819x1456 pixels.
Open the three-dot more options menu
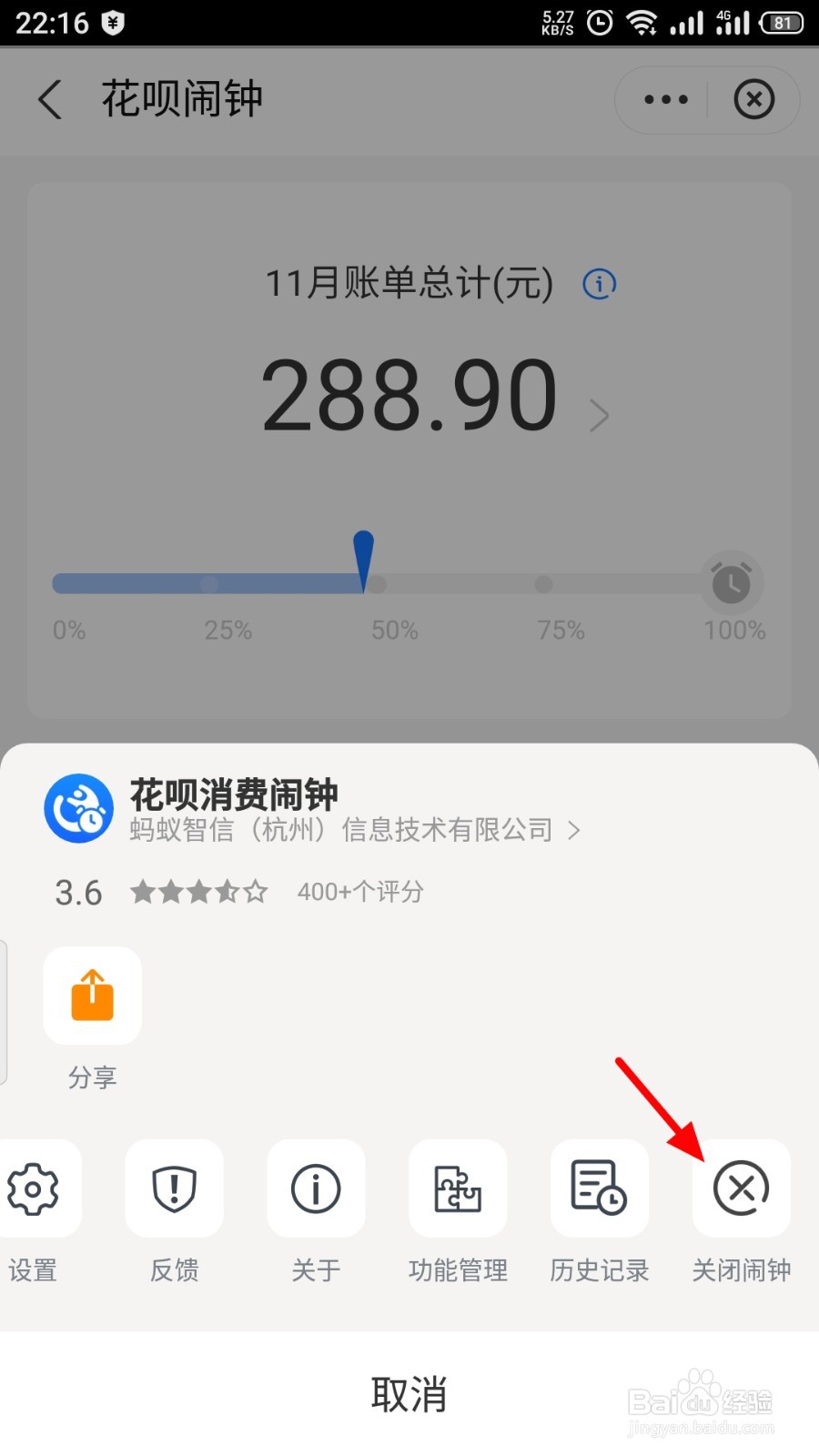pos(663,100)
